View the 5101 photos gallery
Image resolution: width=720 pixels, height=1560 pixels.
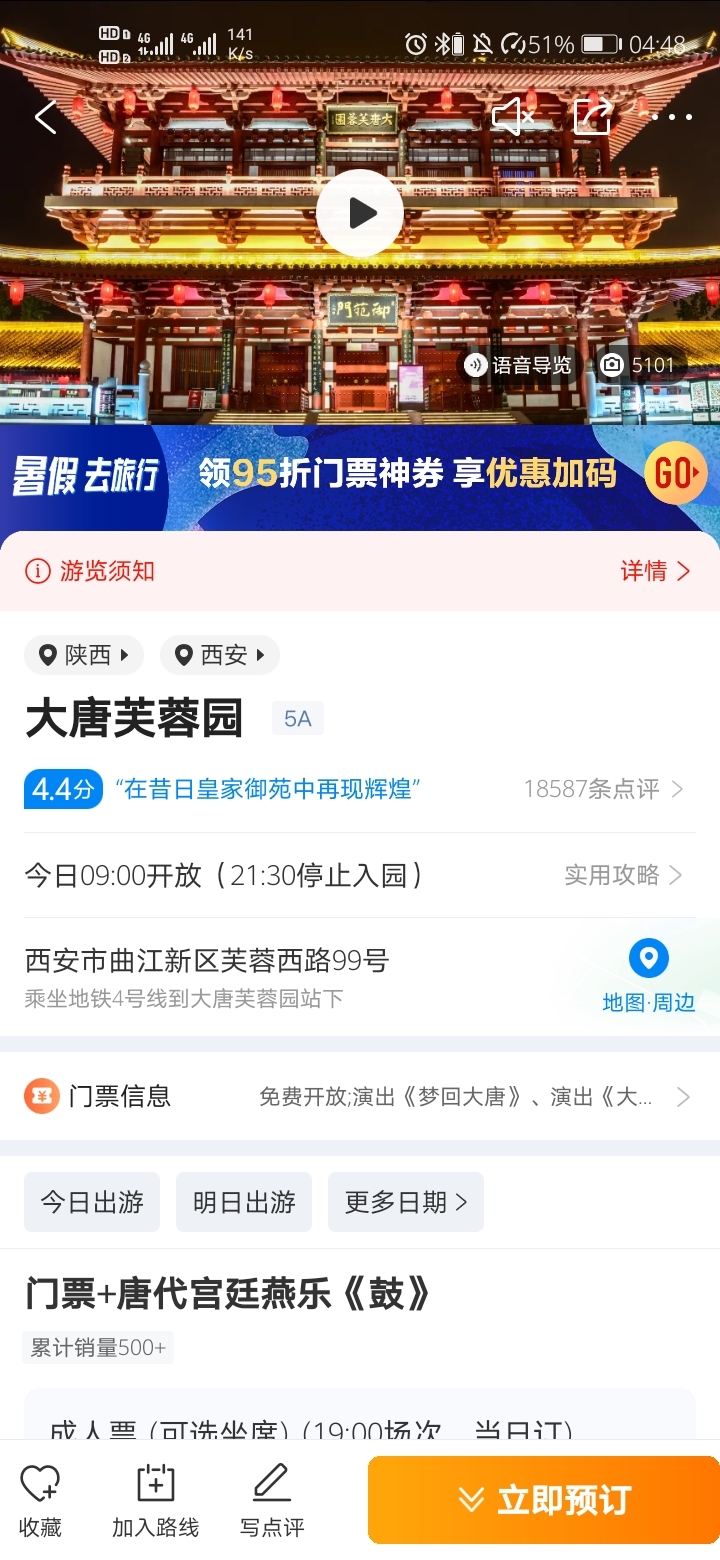coord(638,365)
